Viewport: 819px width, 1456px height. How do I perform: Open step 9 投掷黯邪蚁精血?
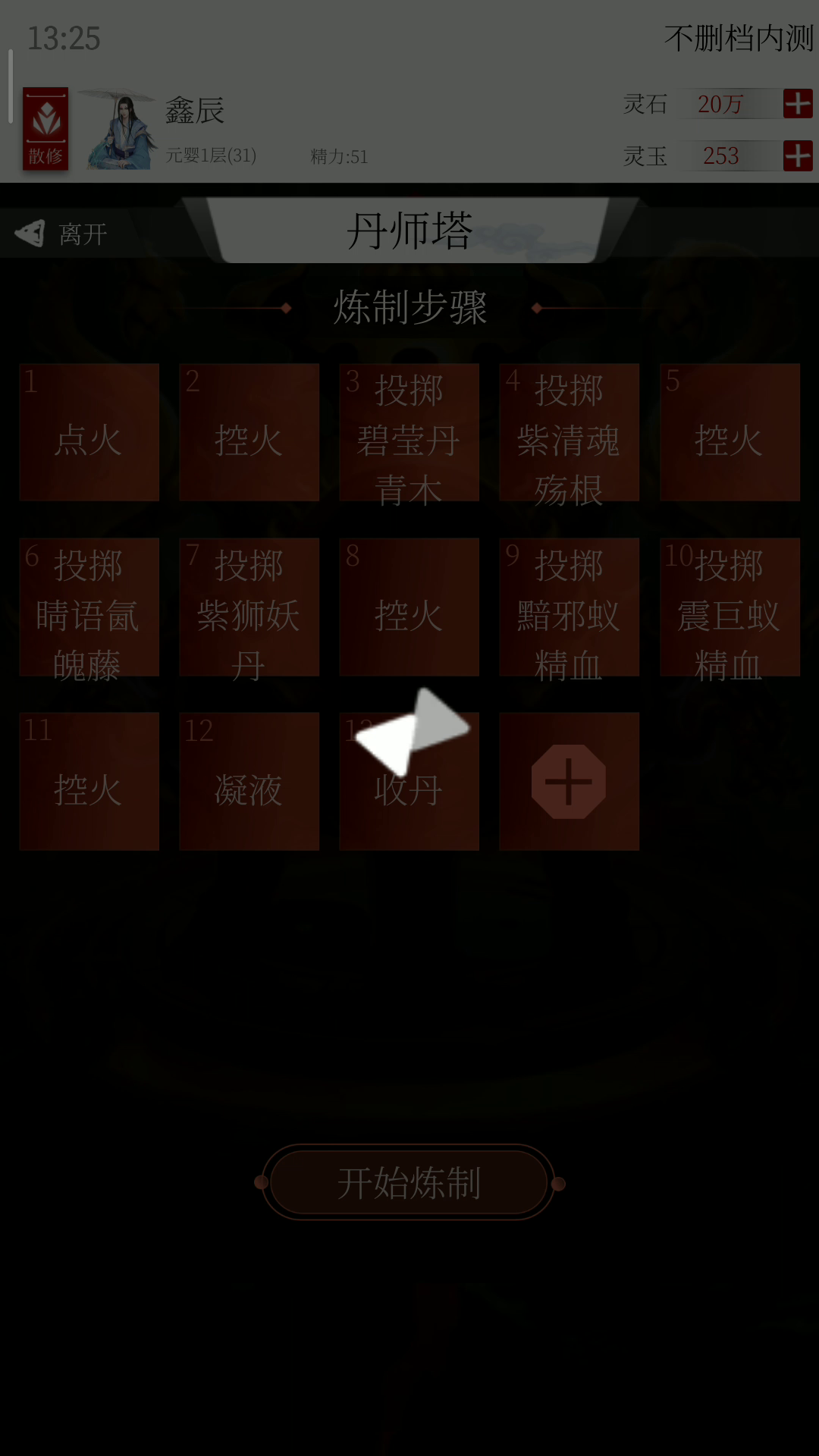(570, 607)
